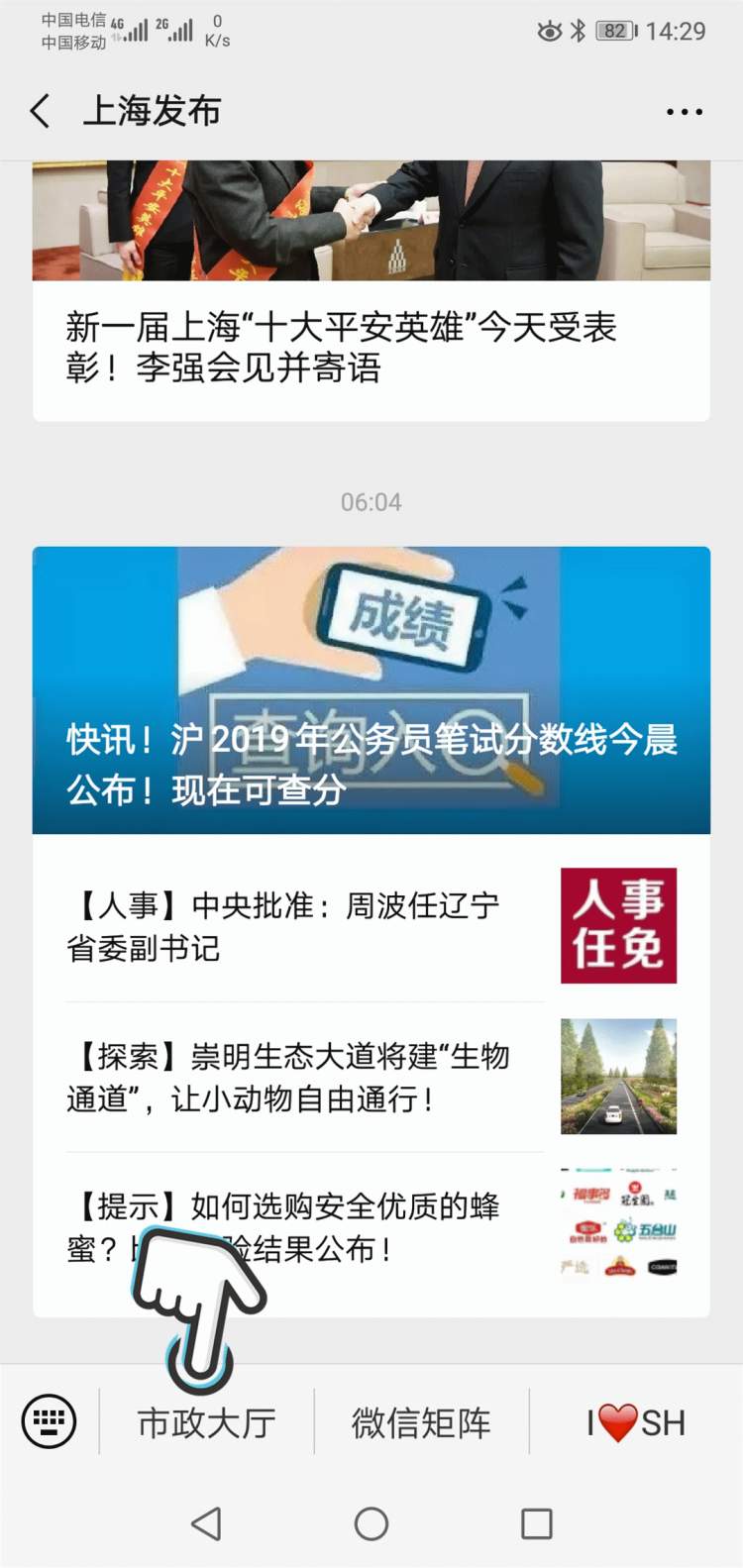Go back from 上海发布
The image size is (743, 1568).
40,111
